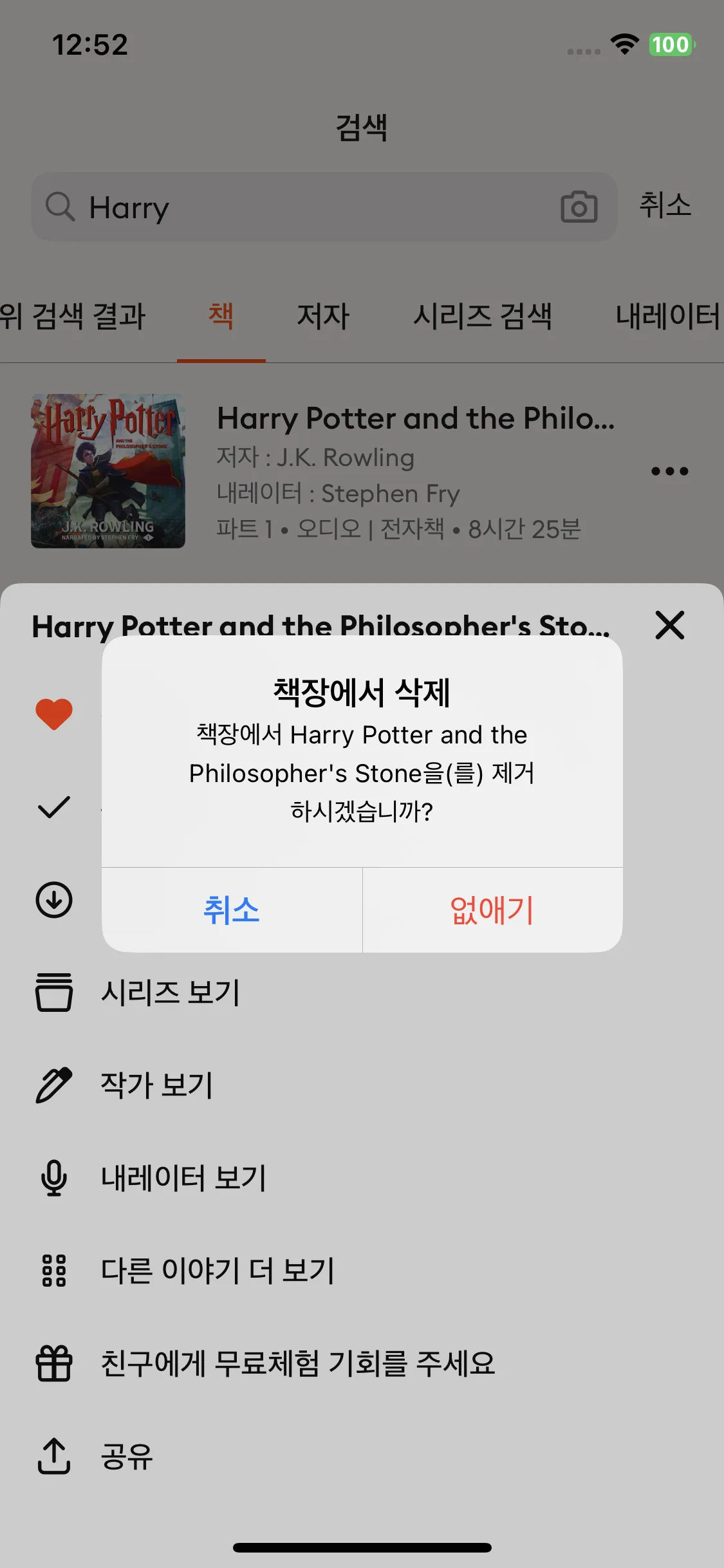Switch to the 시리즈 검색 tab
The image size is (724, 1568).
pos(482,316)
